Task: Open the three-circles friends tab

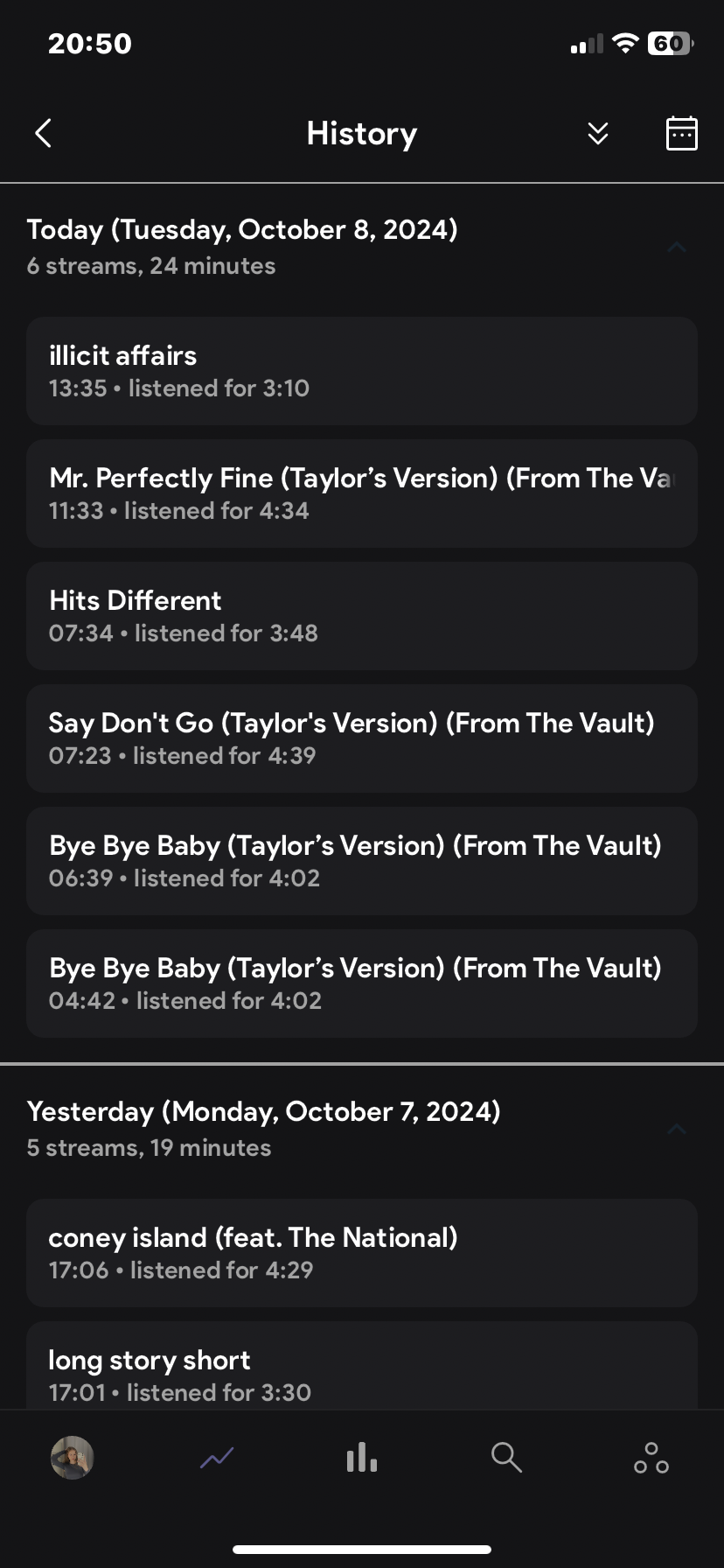Action: (x=651, y=1458)
